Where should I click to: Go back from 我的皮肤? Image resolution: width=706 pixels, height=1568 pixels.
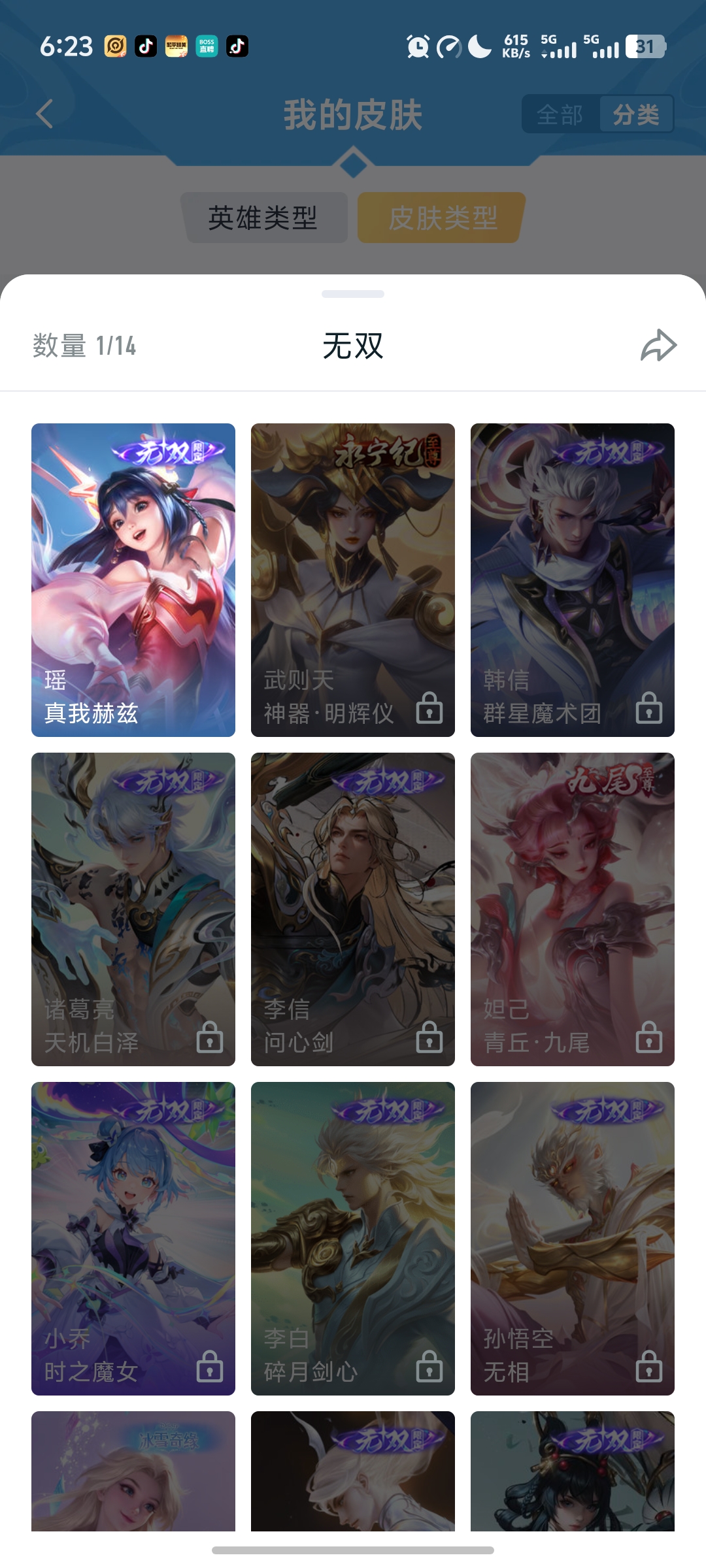(x=44, y=114)
